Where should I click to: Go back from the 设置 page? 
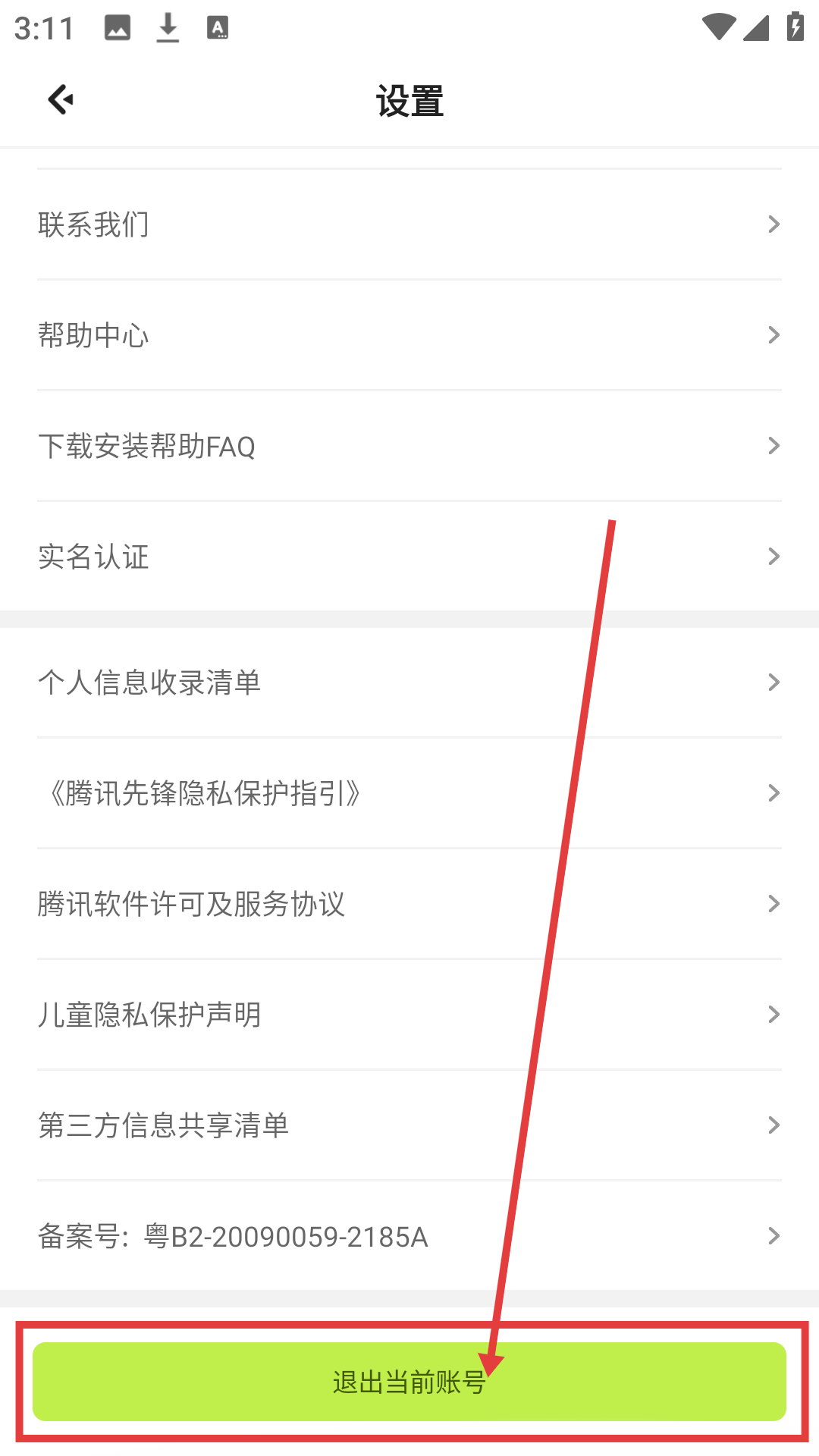[61, 99]
